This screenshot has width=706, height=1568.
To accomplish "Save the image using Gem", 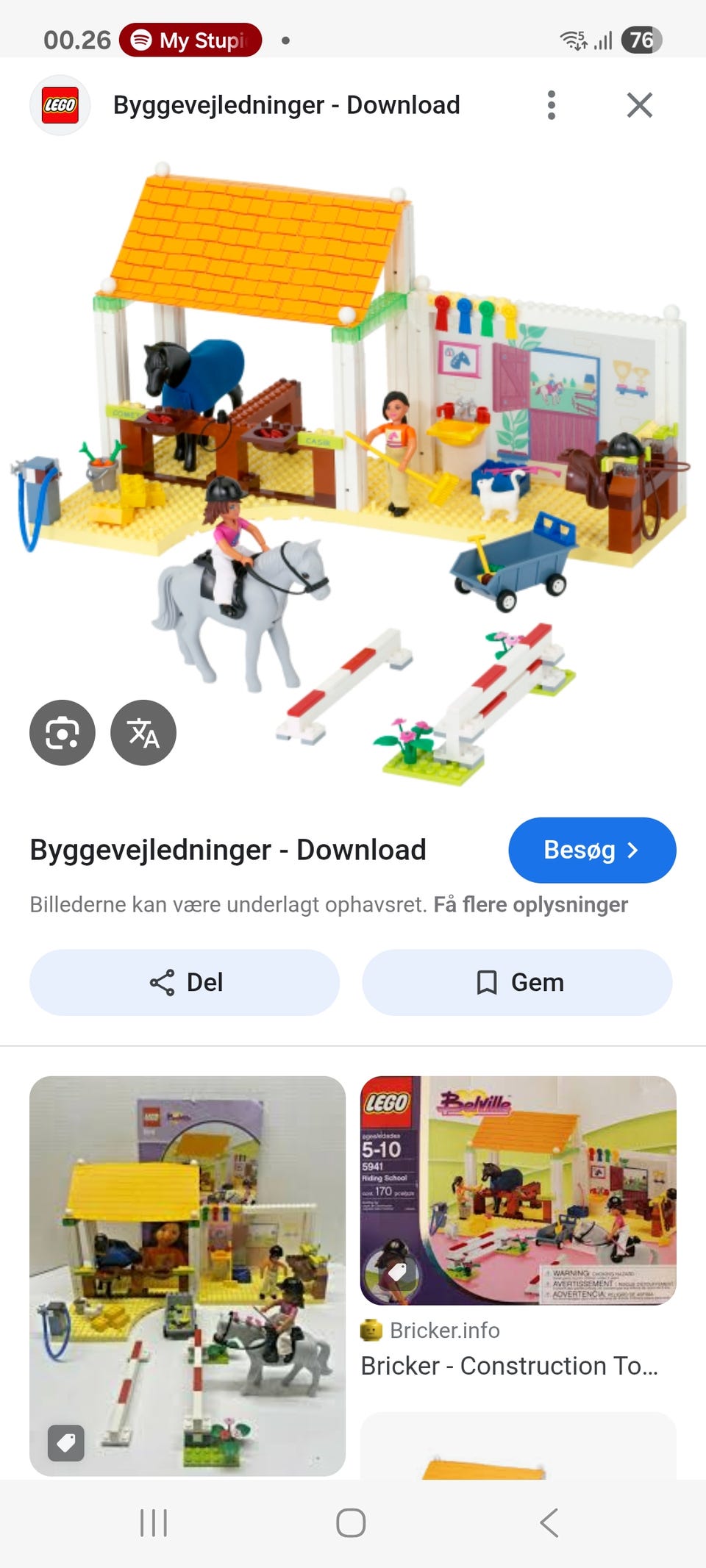I will point(517,982).
